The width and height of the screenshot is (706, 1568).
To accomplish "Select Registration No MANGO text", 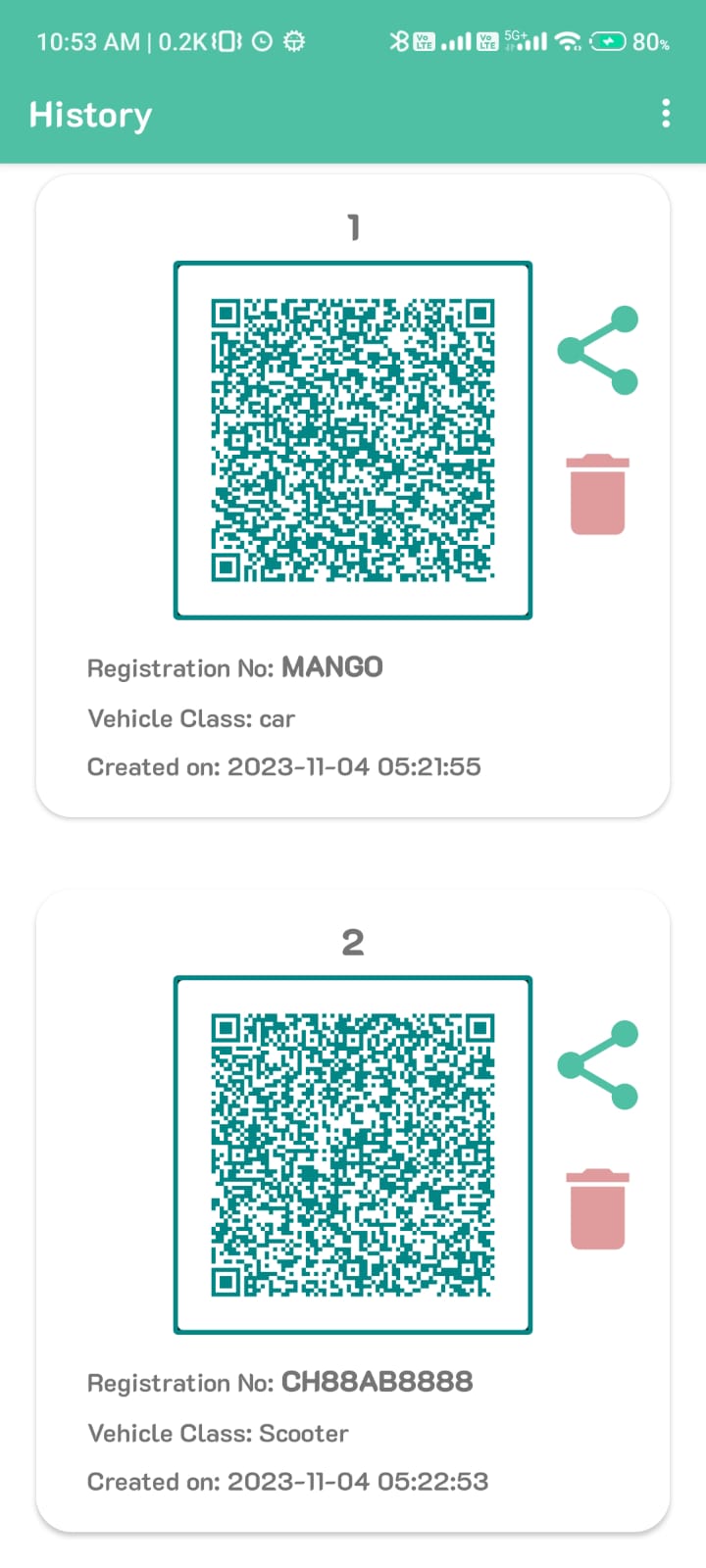I will tap(235, 667).
